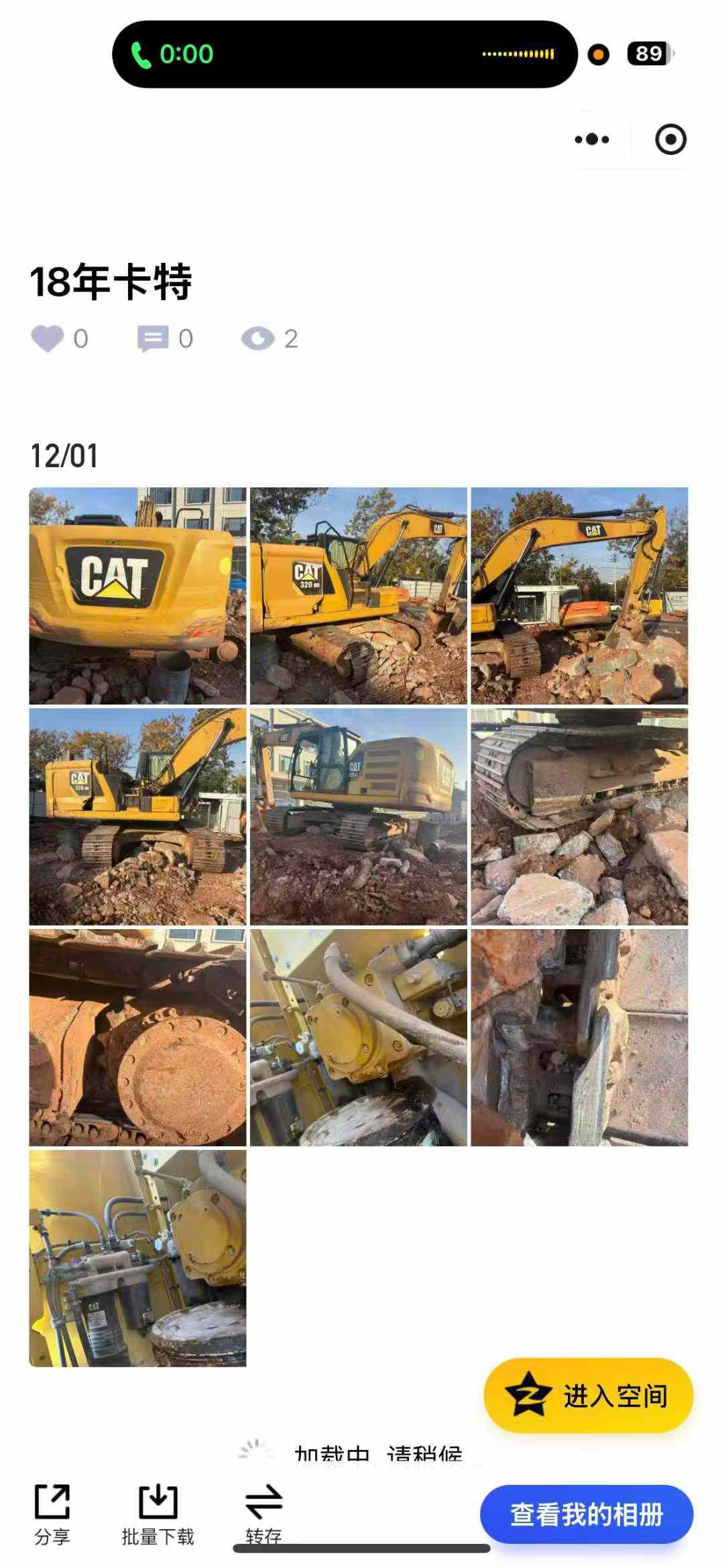Image resolution: width=724 pixels, height=1568 pixels.
Task: Open the photo with the excavator arm extended
Action: click(x=579, y=595)
